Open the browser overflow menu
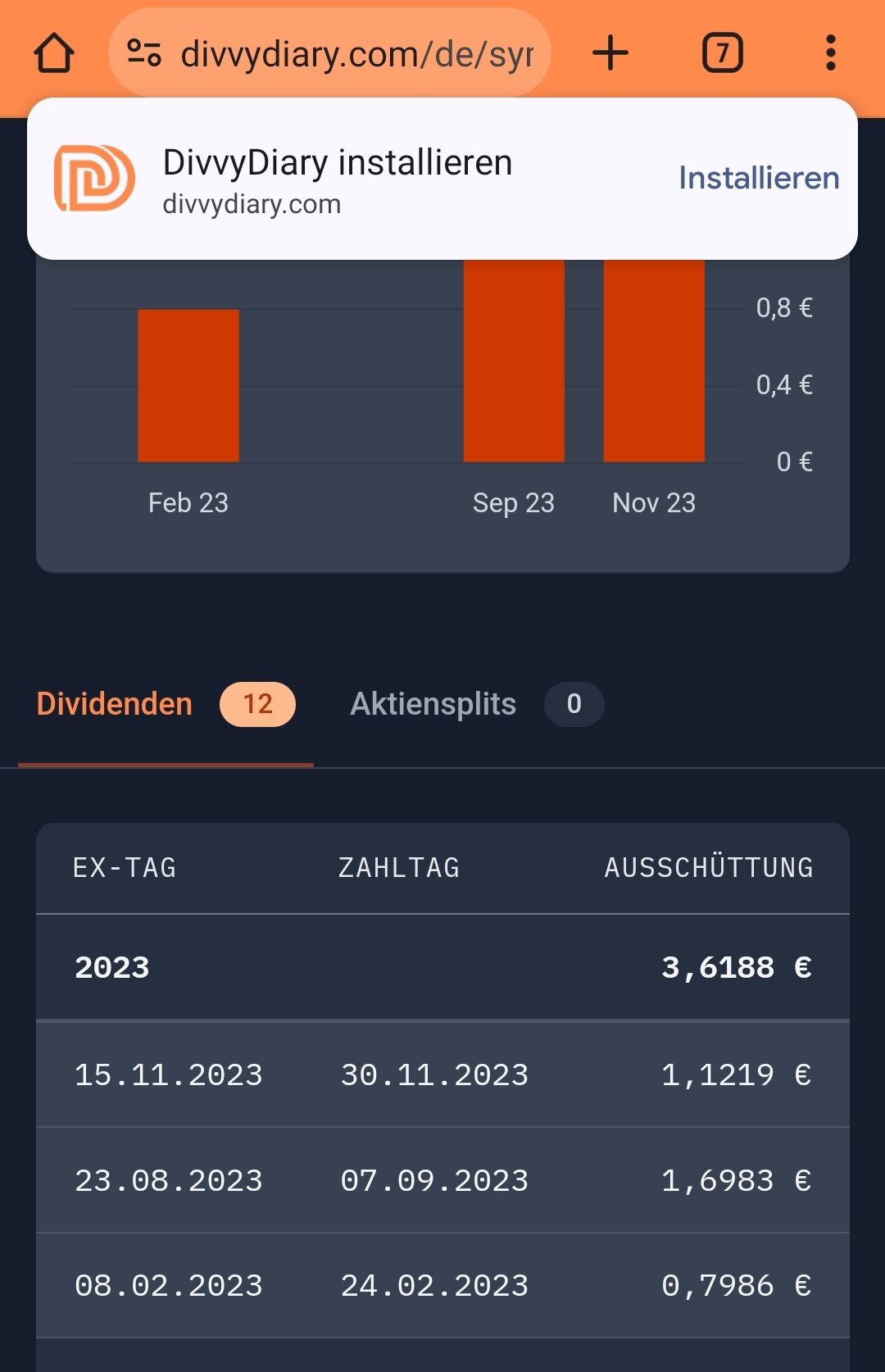This screenshot has height=1372, width=885. [830, 53]
